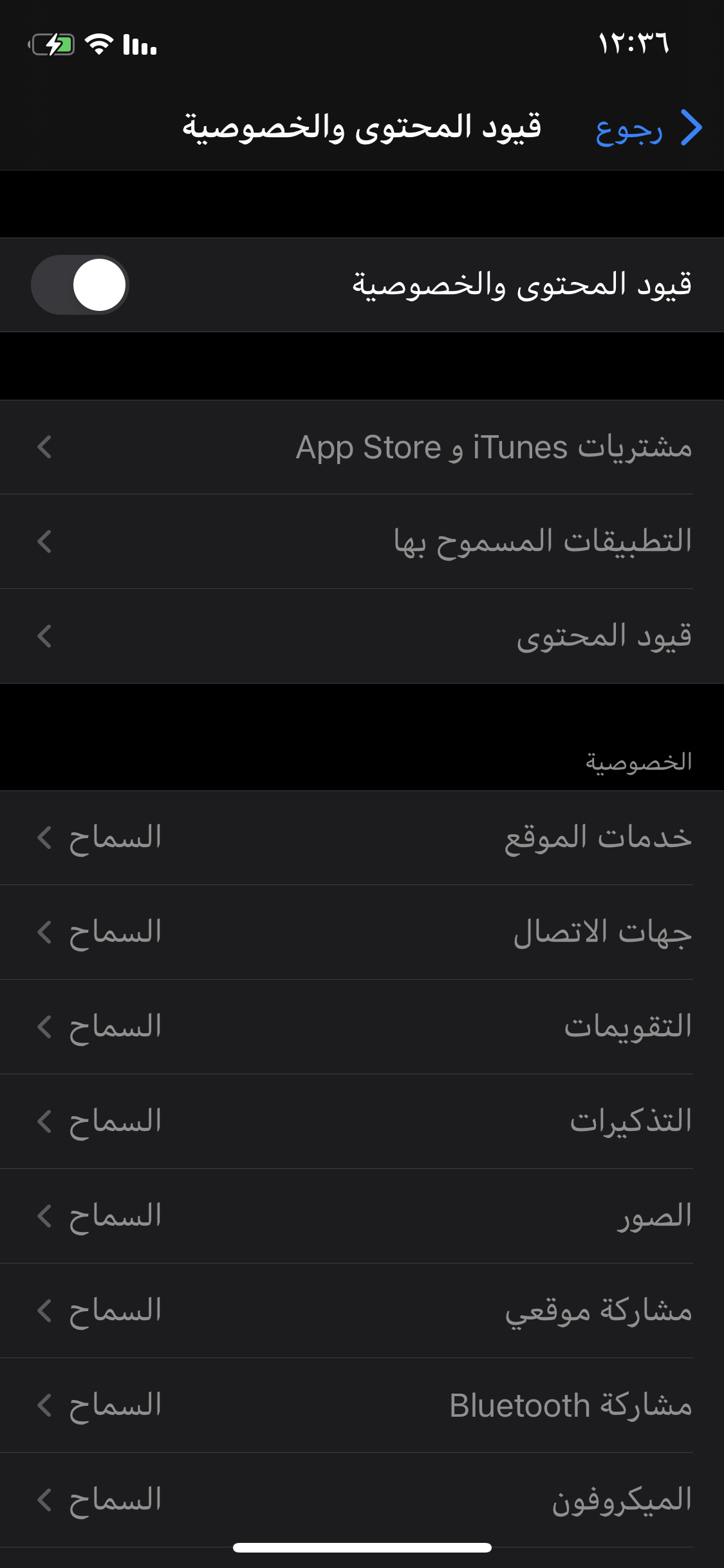This screenshot has height=1568, width=724.
Task: Open جهات الاتصال privacy setting
Action: click(362, 932)
